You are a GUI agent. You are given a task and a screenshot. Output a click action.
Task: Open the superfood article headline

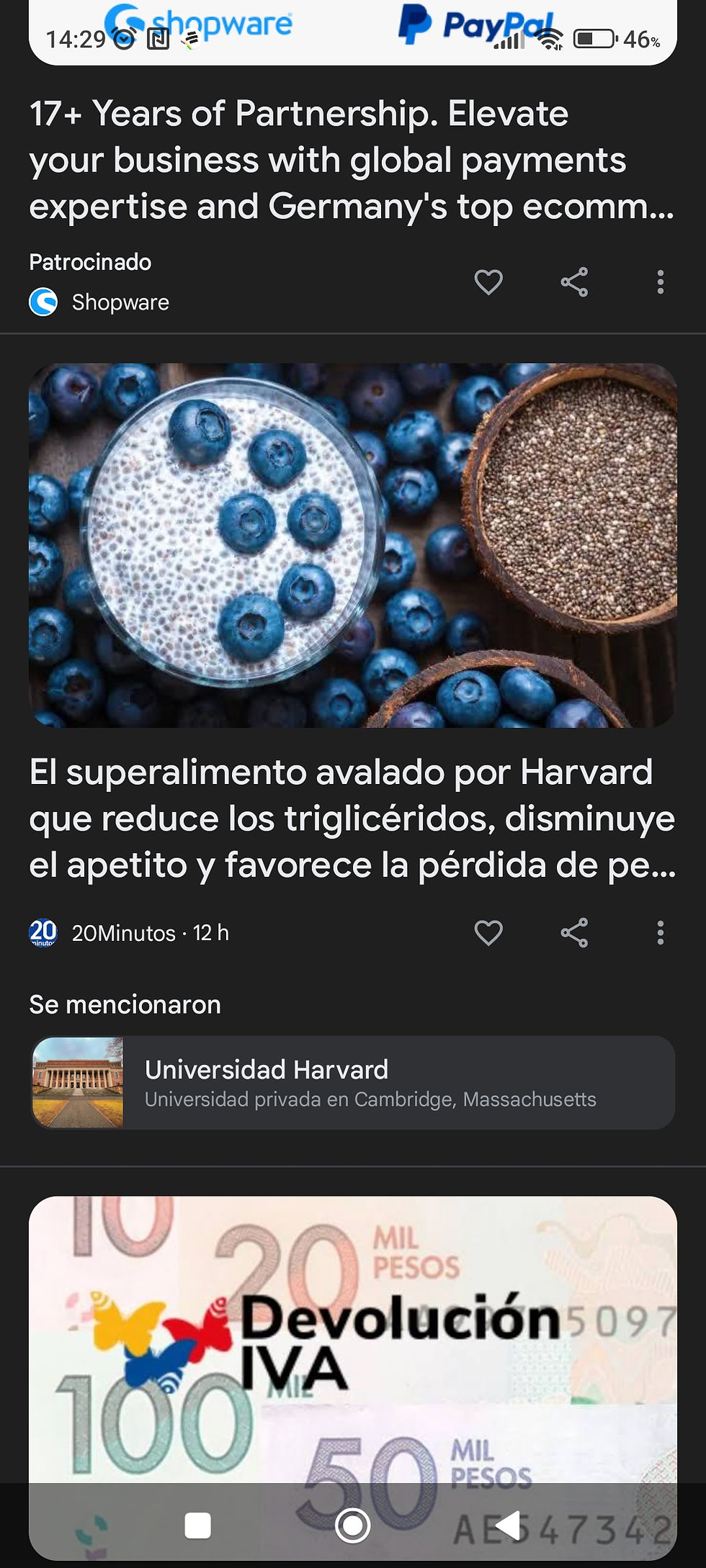(353, 821)
